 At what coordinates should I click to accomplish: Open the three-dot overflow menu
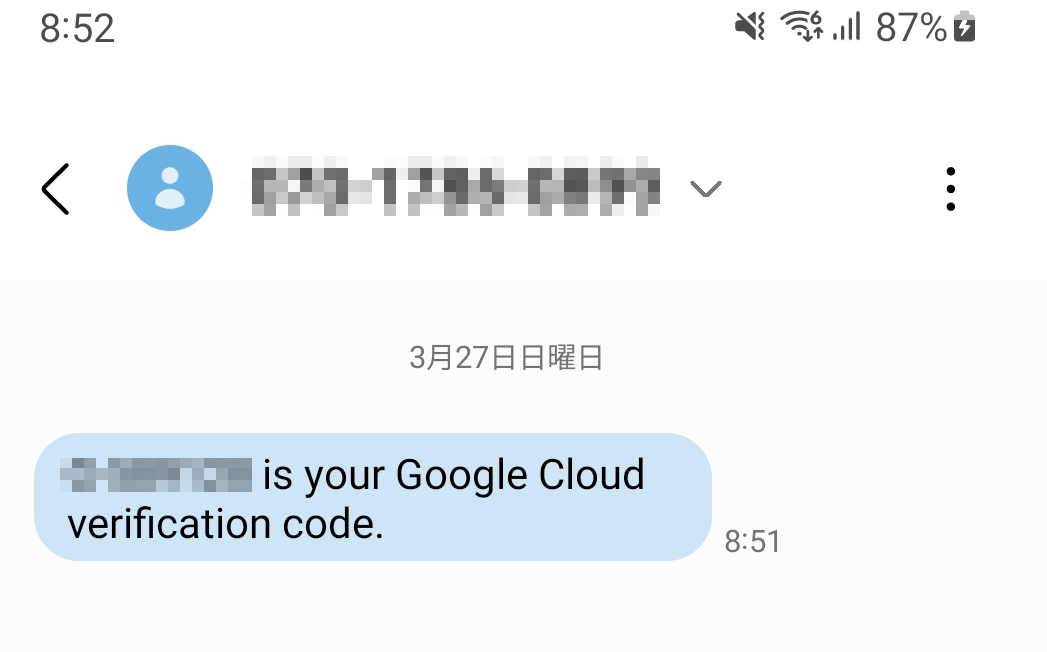950,188
